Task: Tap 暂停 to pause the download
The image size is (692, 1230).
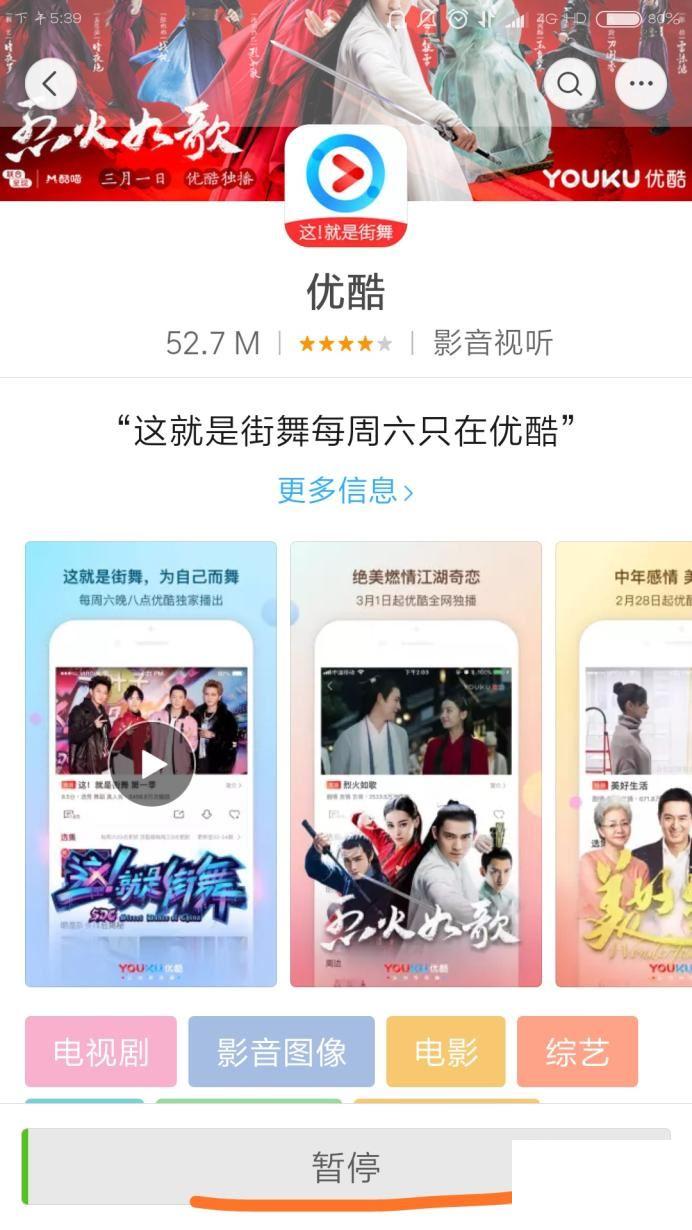Action: (345, 1167)
